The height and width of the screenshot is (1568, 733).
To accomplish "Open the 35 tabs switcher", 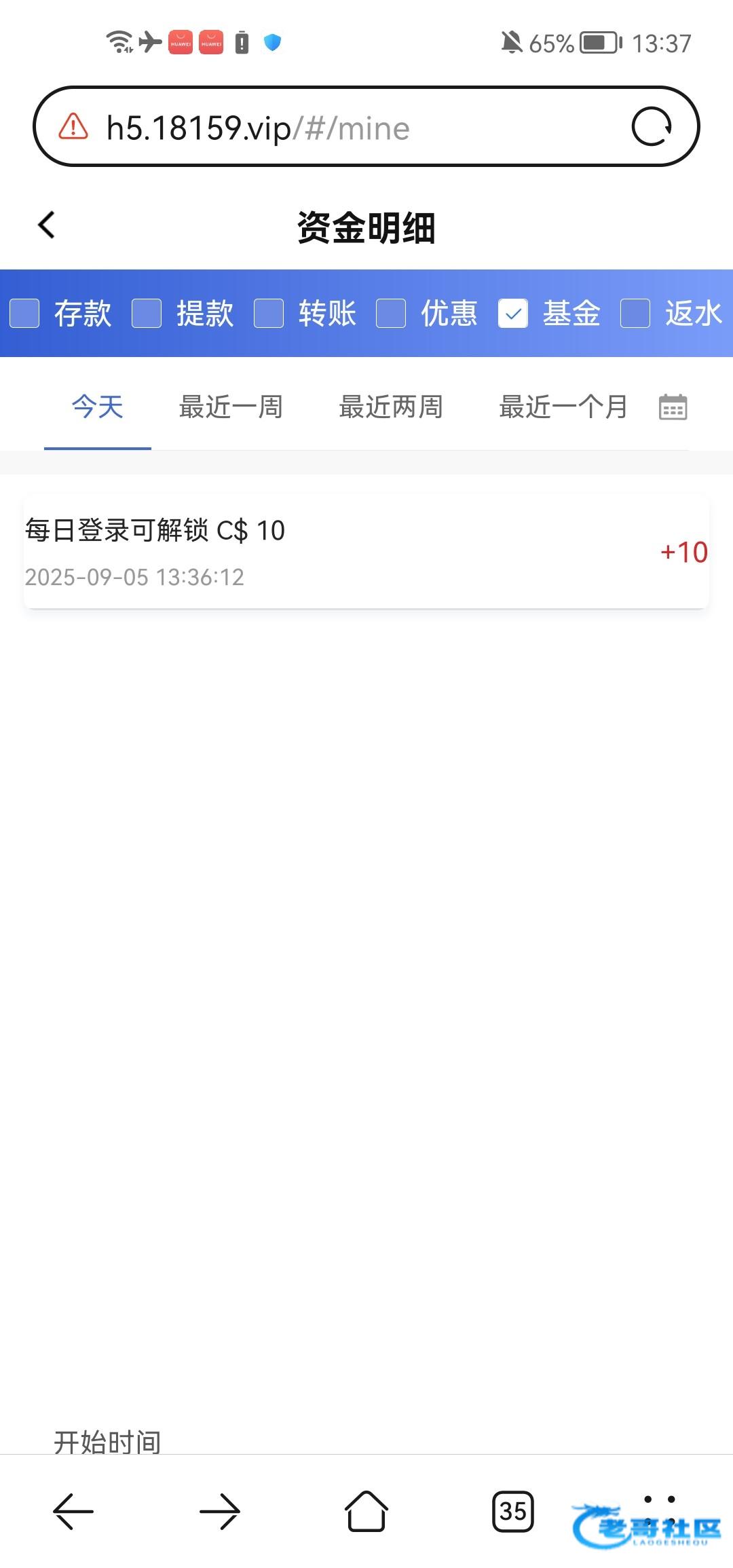I will 513,1511.
